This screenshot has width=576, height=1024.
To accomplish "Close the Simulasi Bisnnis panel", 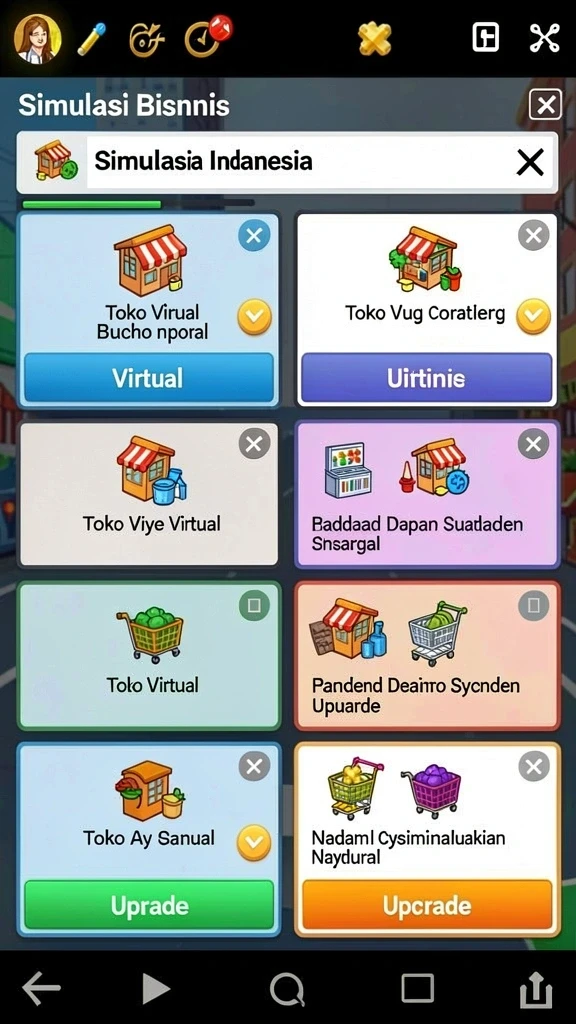I will (545, 104).
